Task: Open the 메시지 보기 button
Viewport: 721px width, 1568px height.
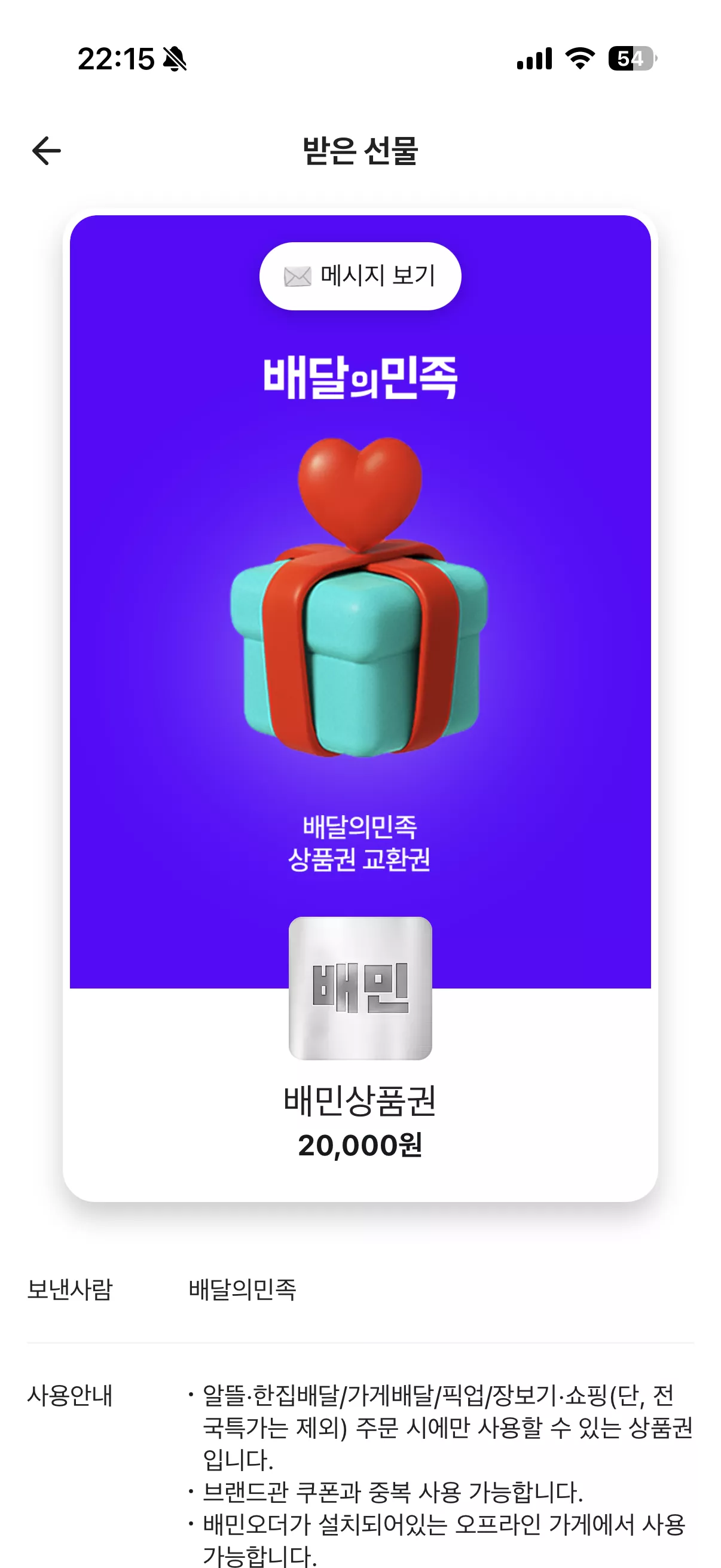Action: click(360, 276)
